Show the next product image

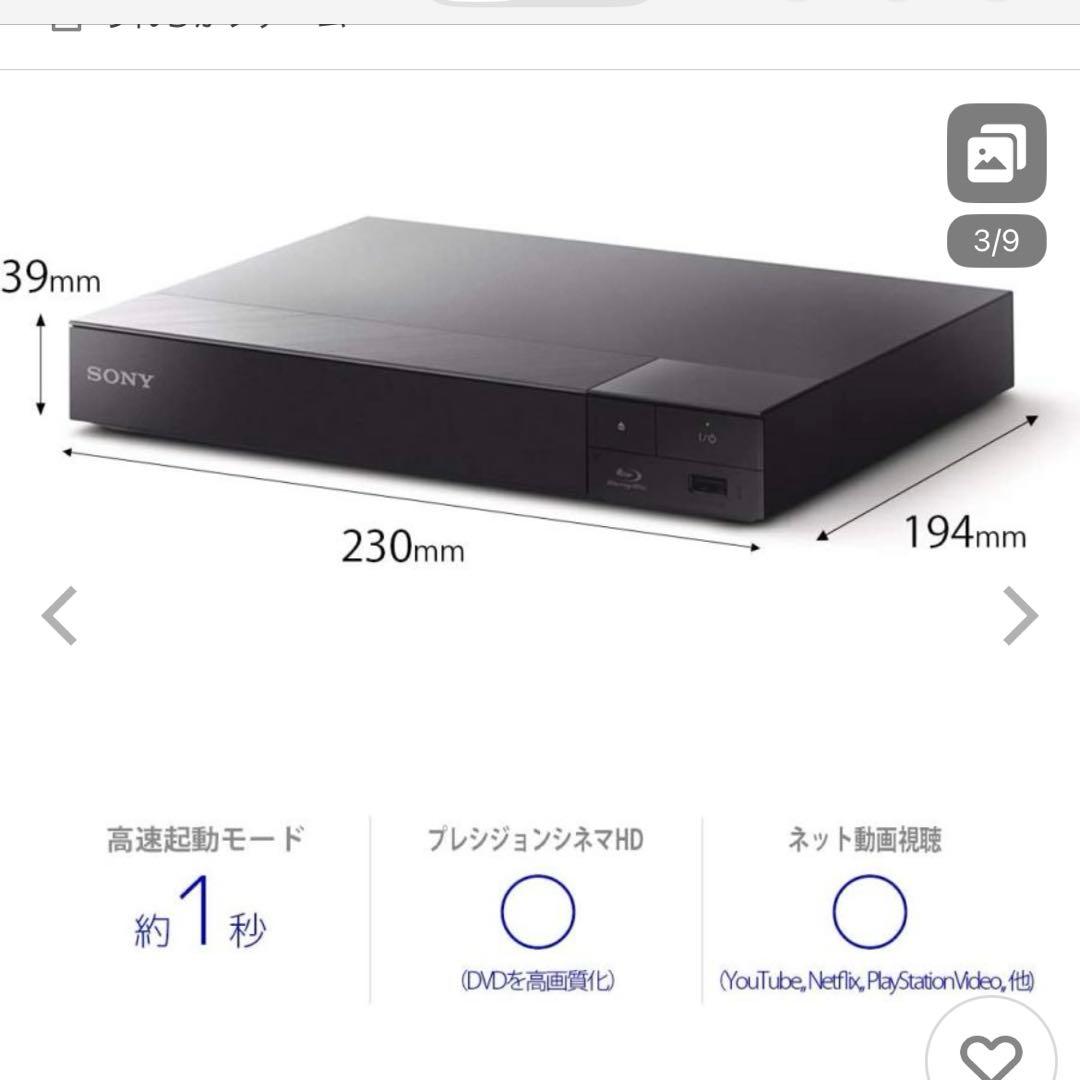pos(1020,617)
